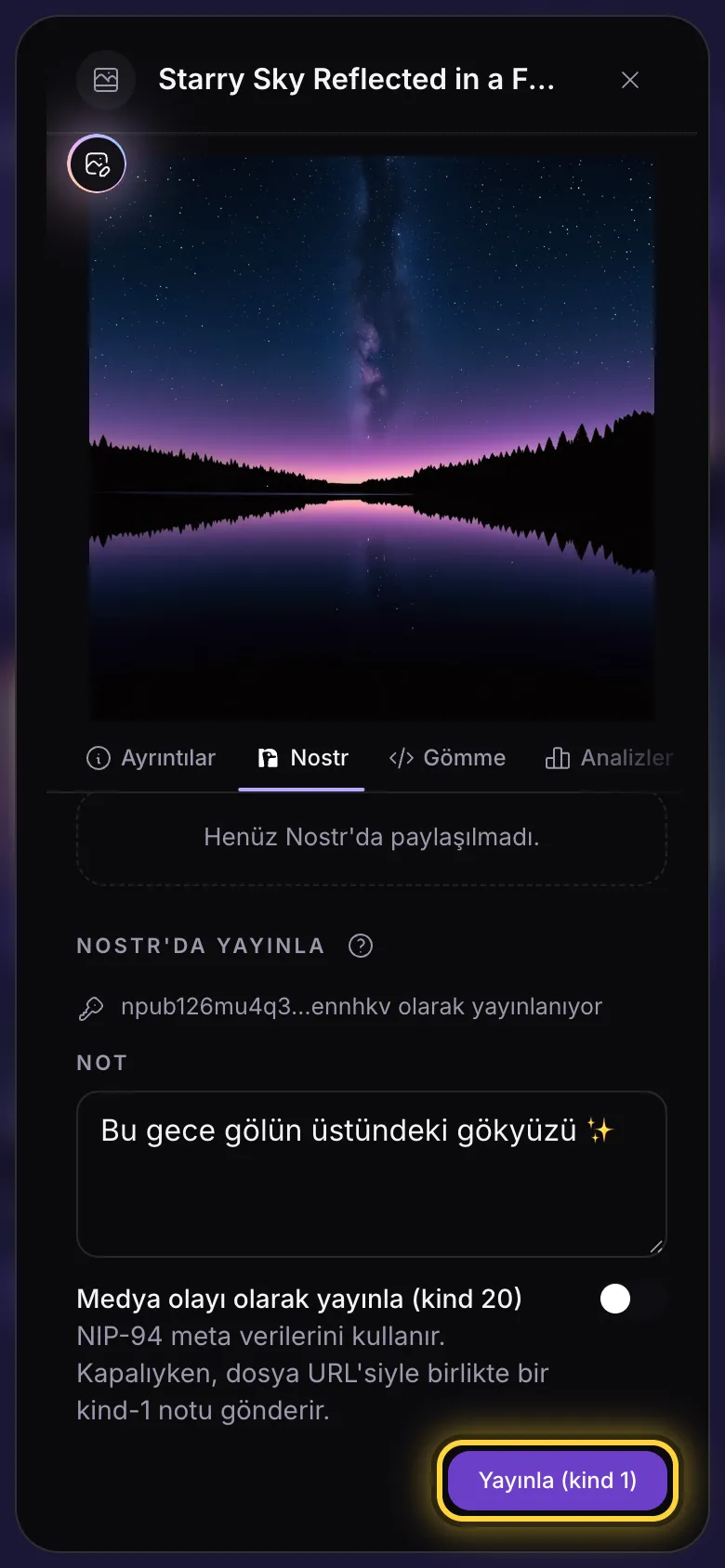Open the help icon beside Nostr'da Yayınla

coord(361,946)
